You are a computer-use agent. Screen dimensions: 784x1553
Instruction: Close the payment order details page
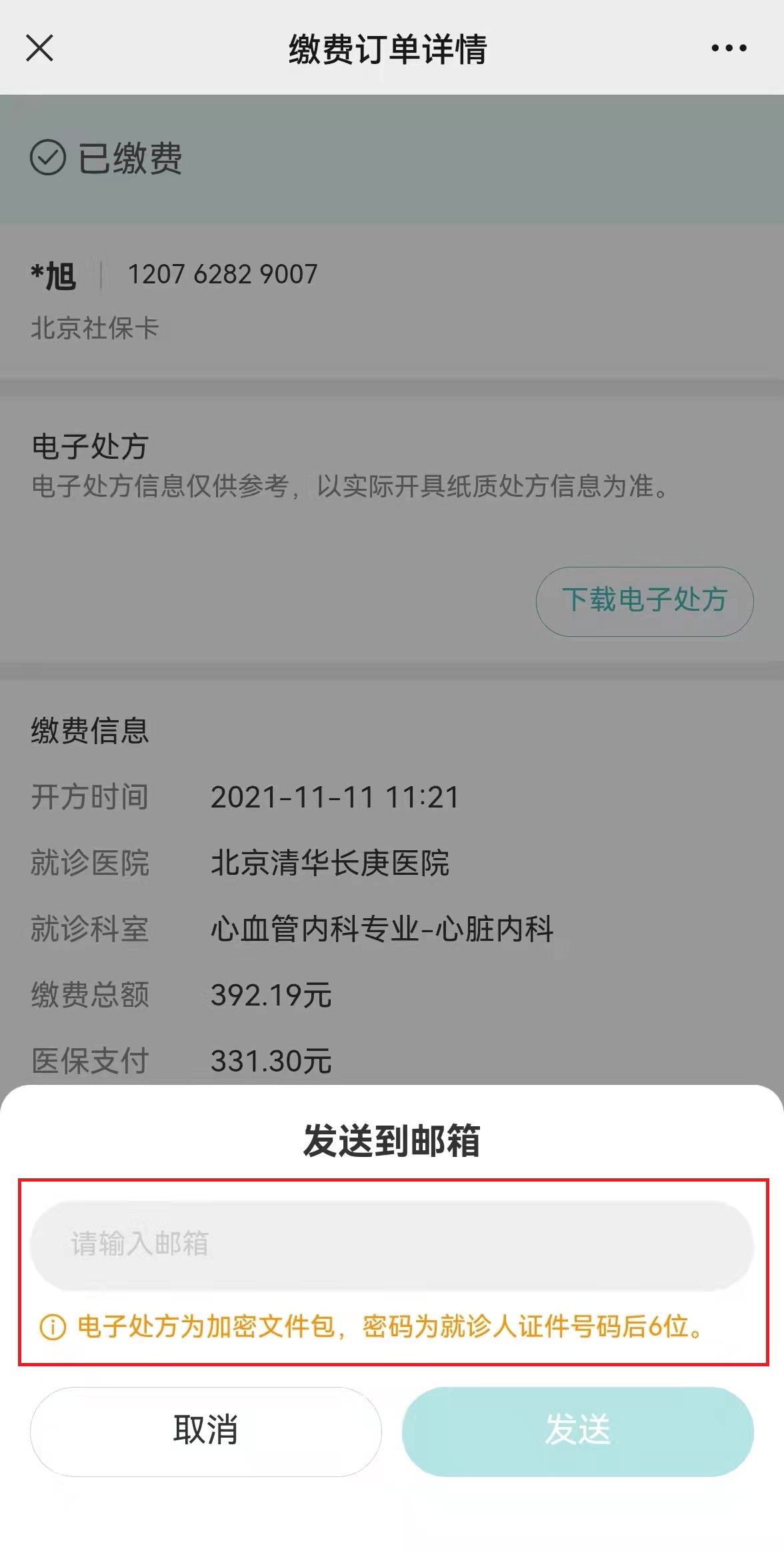click(x=39, y=48)
